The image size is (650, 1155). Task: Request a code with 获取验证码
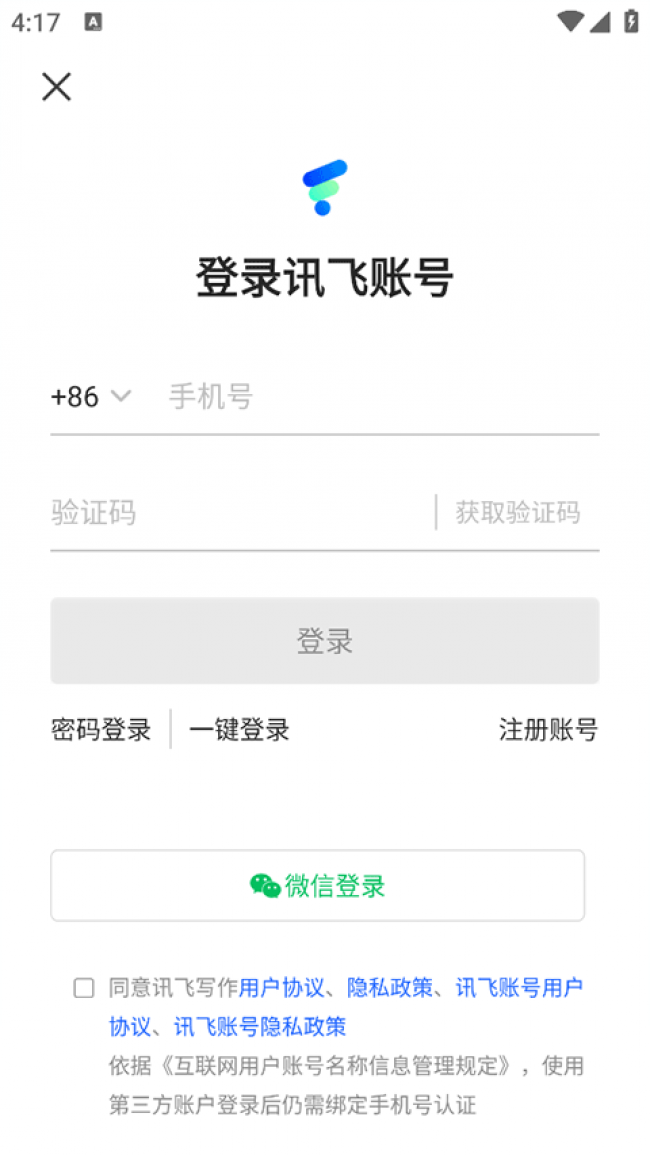click(517, 513)
